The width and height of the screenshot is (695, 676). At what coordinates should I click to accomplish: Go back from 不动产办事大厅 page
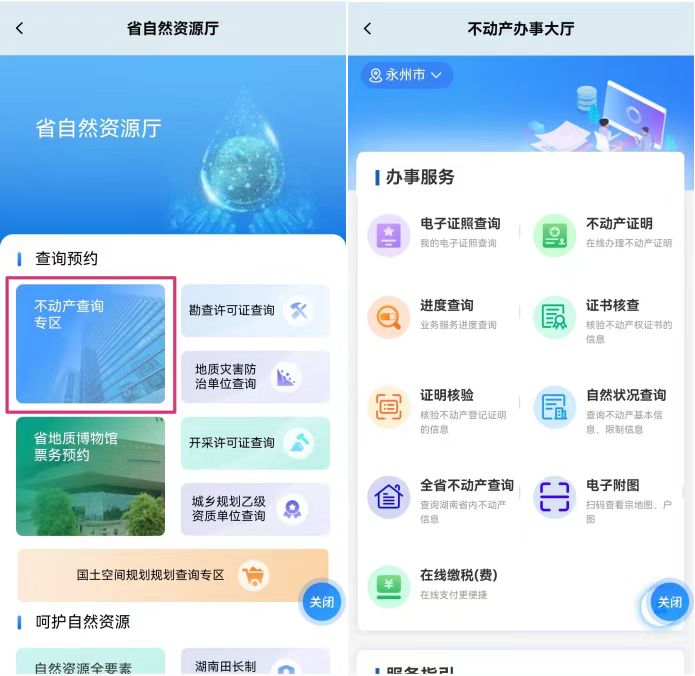pyautogui.click(x=367, y=28)
